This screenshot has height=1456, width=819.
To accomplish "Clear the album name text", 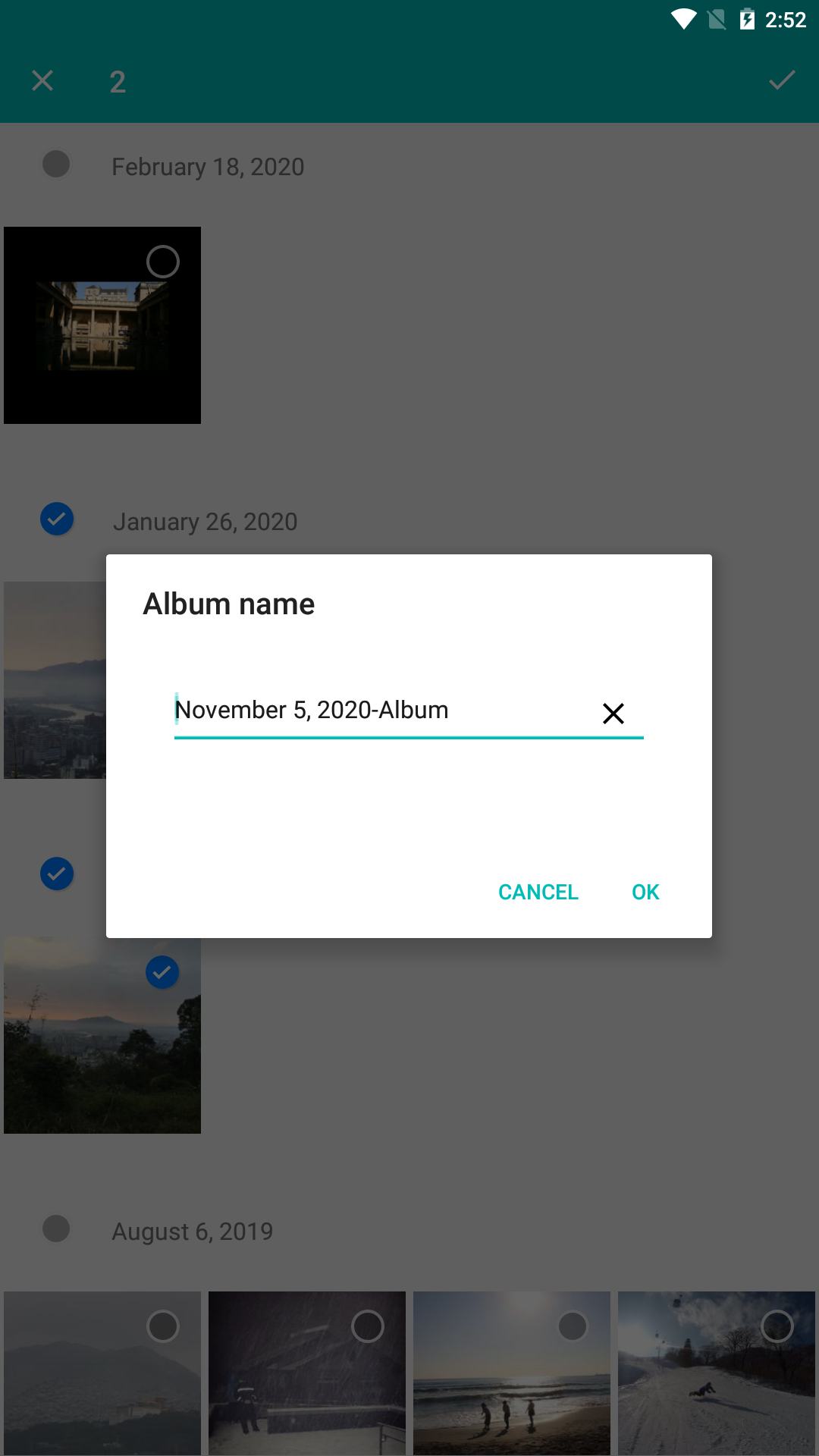I will pyautogui.click(x=613, y=713).
